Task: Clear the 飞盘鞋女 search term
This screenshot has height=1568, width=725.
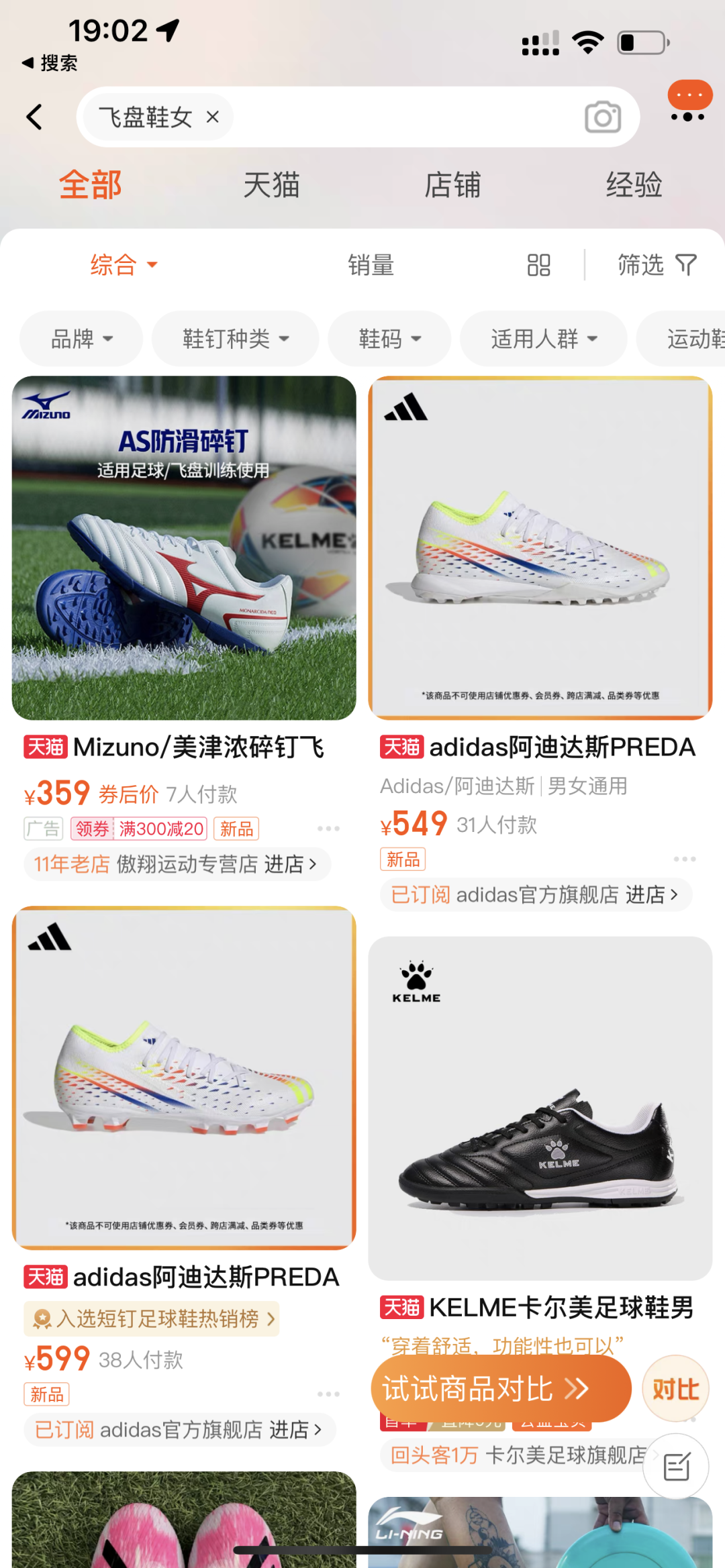Action: pyautogui.click(x=213, y=117)
